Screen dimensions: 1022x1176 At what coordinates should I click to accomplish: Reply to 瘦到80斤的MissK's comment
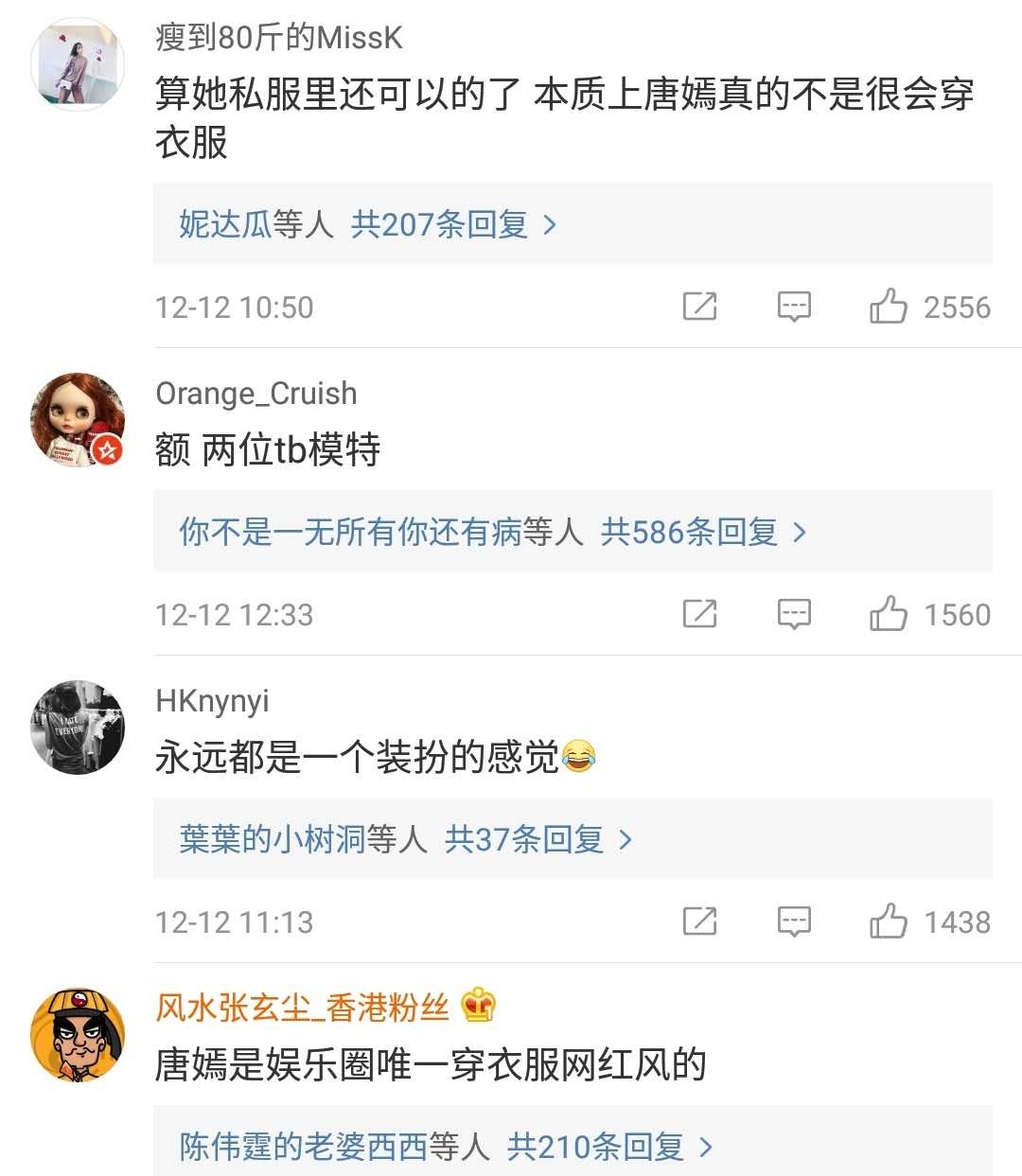pyautogui.click(x=794, y=307)
